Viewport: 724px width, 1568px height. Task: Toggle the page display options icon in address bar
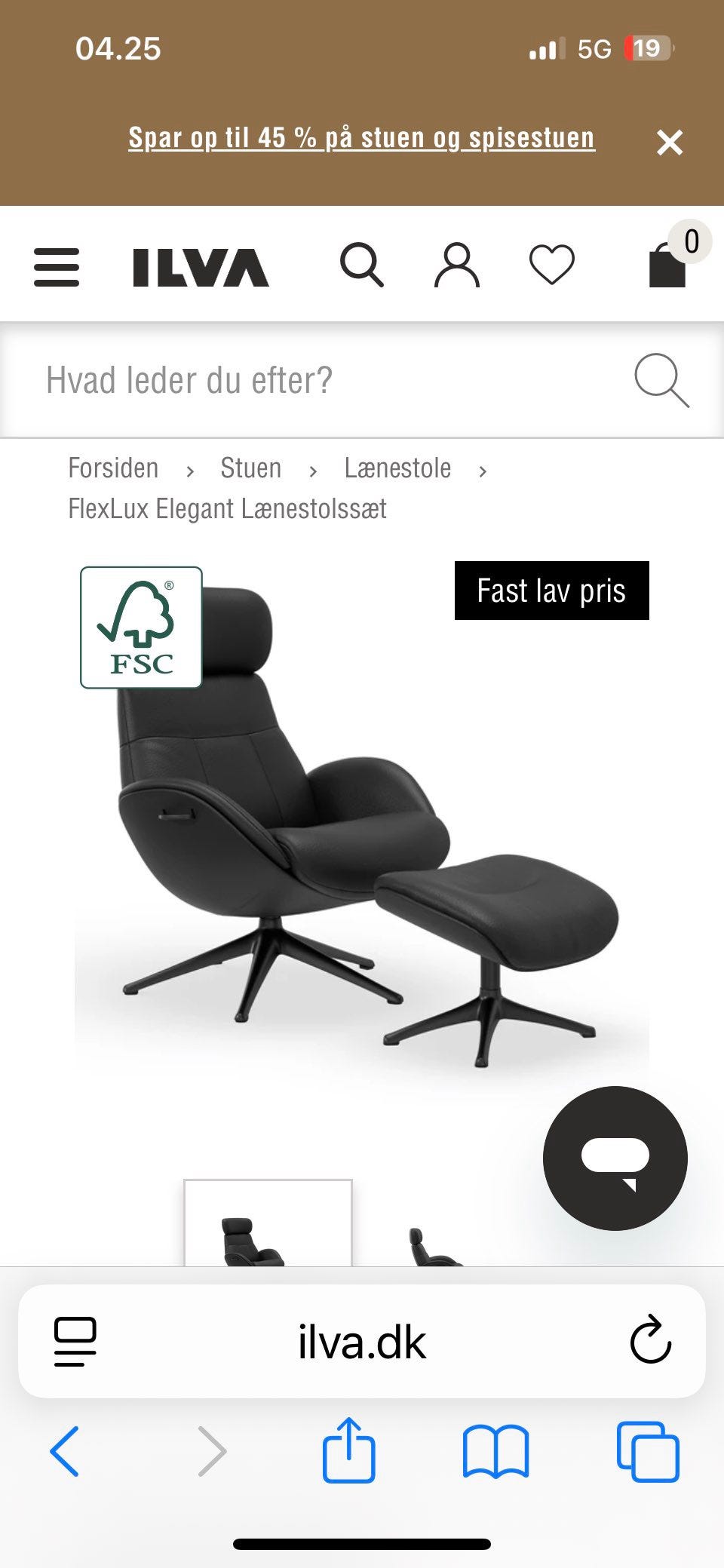click(73, 1342)
